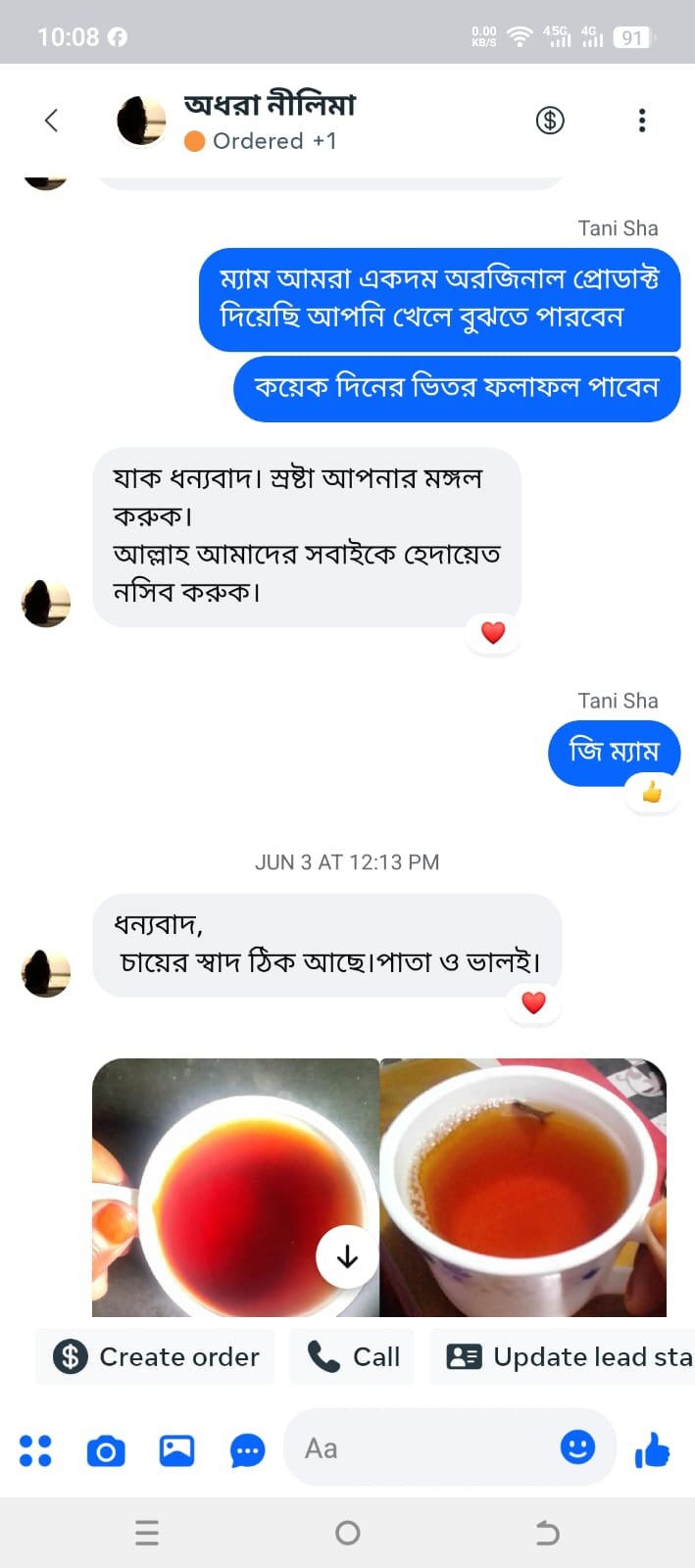Tap the system home button
This screenshot has width=695, height=1568.
pyautogui.click(x=347, y=1533)
